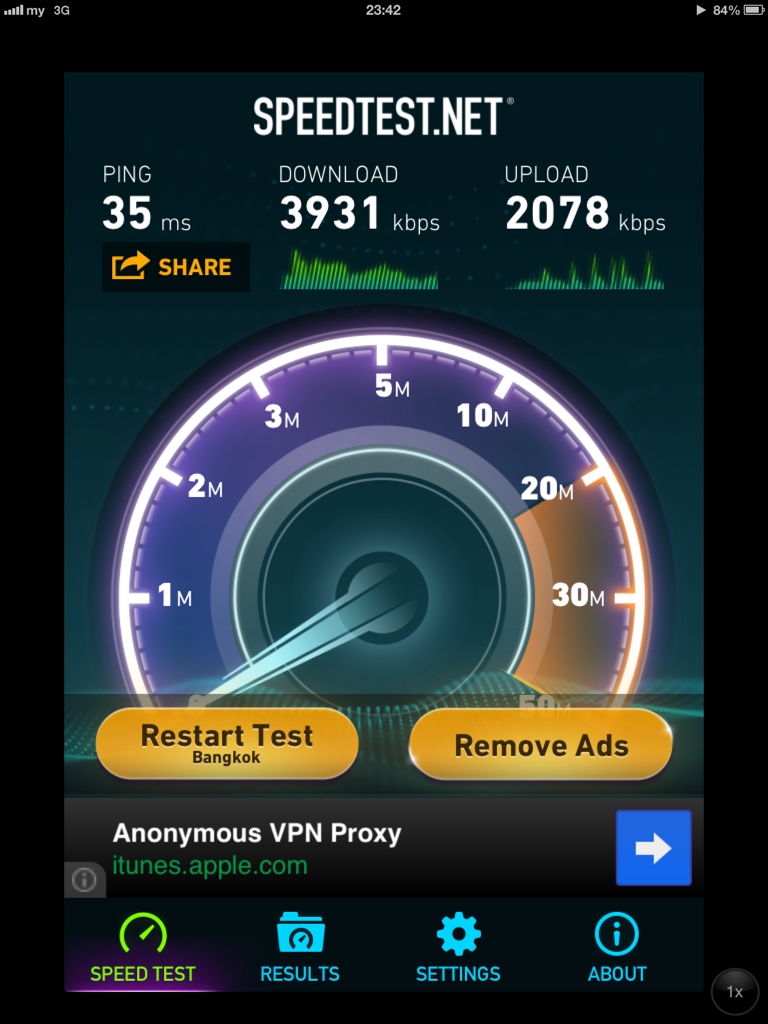Open the Anonymous VPN Proxy ad arrow
The height and width of the screenshot is (1024, 768).
[653, 848]
